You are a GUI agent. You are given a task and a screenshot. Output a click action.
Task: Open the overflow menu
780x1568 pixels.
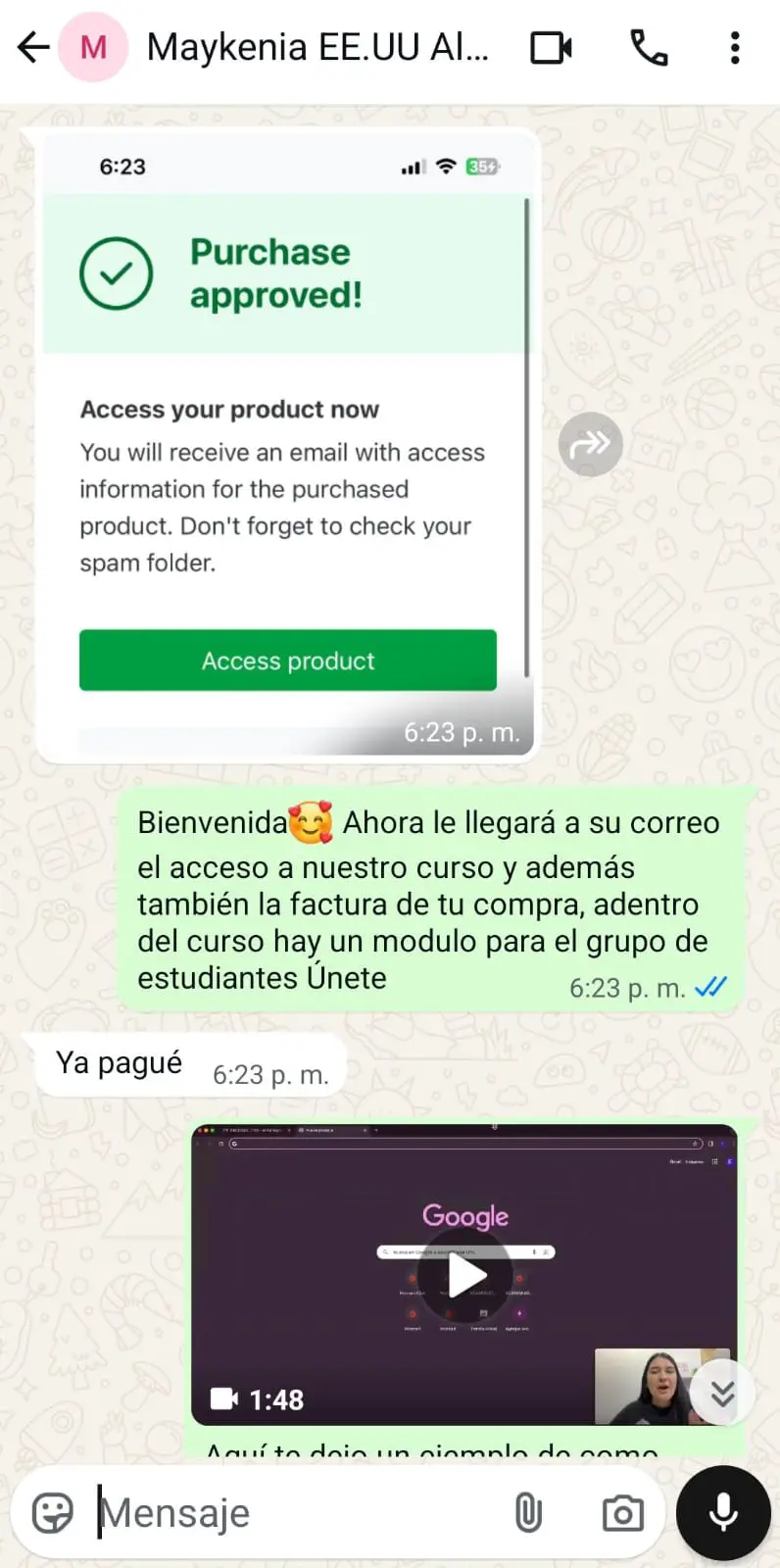click(x=735, y=47)
